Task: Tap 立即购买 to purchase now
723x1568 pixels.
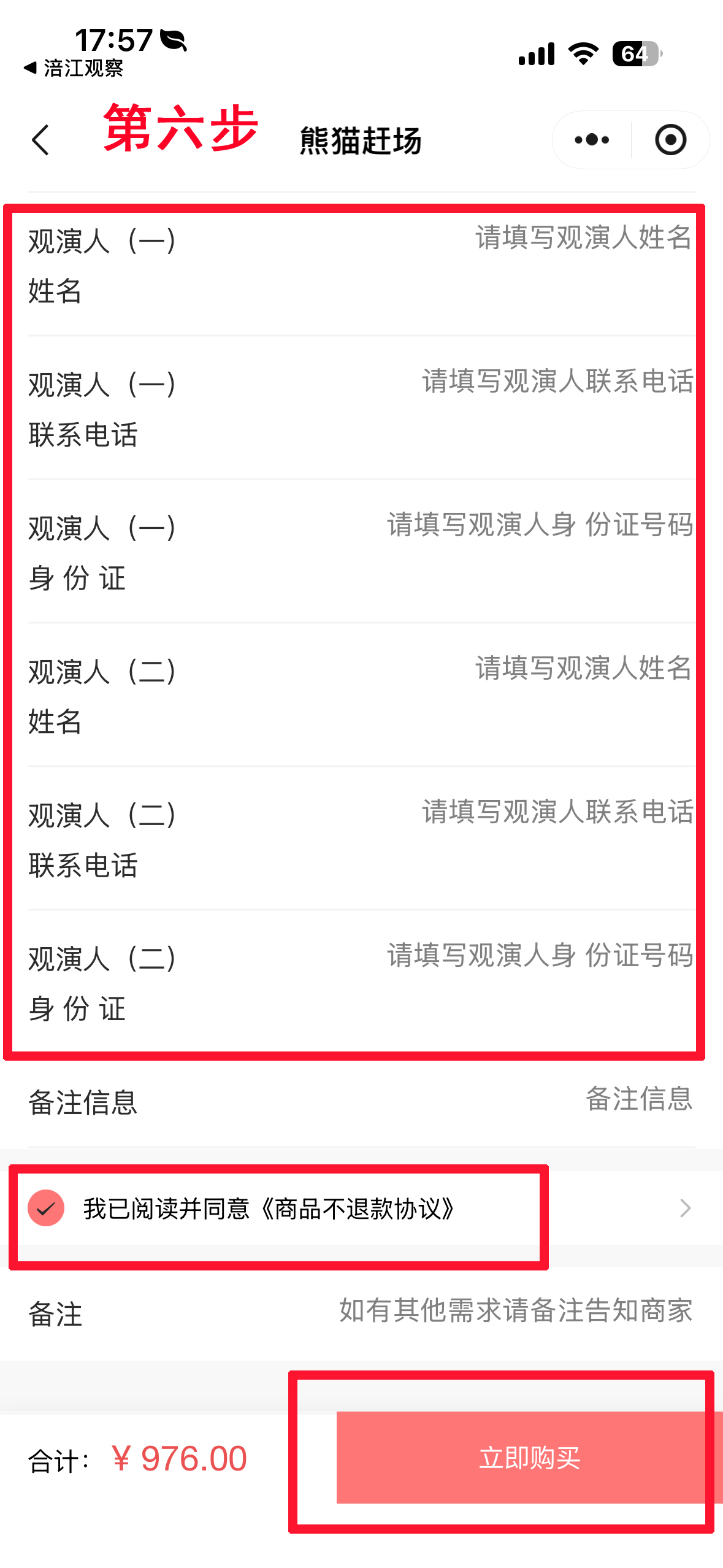Action: (x=529, y=1457)
